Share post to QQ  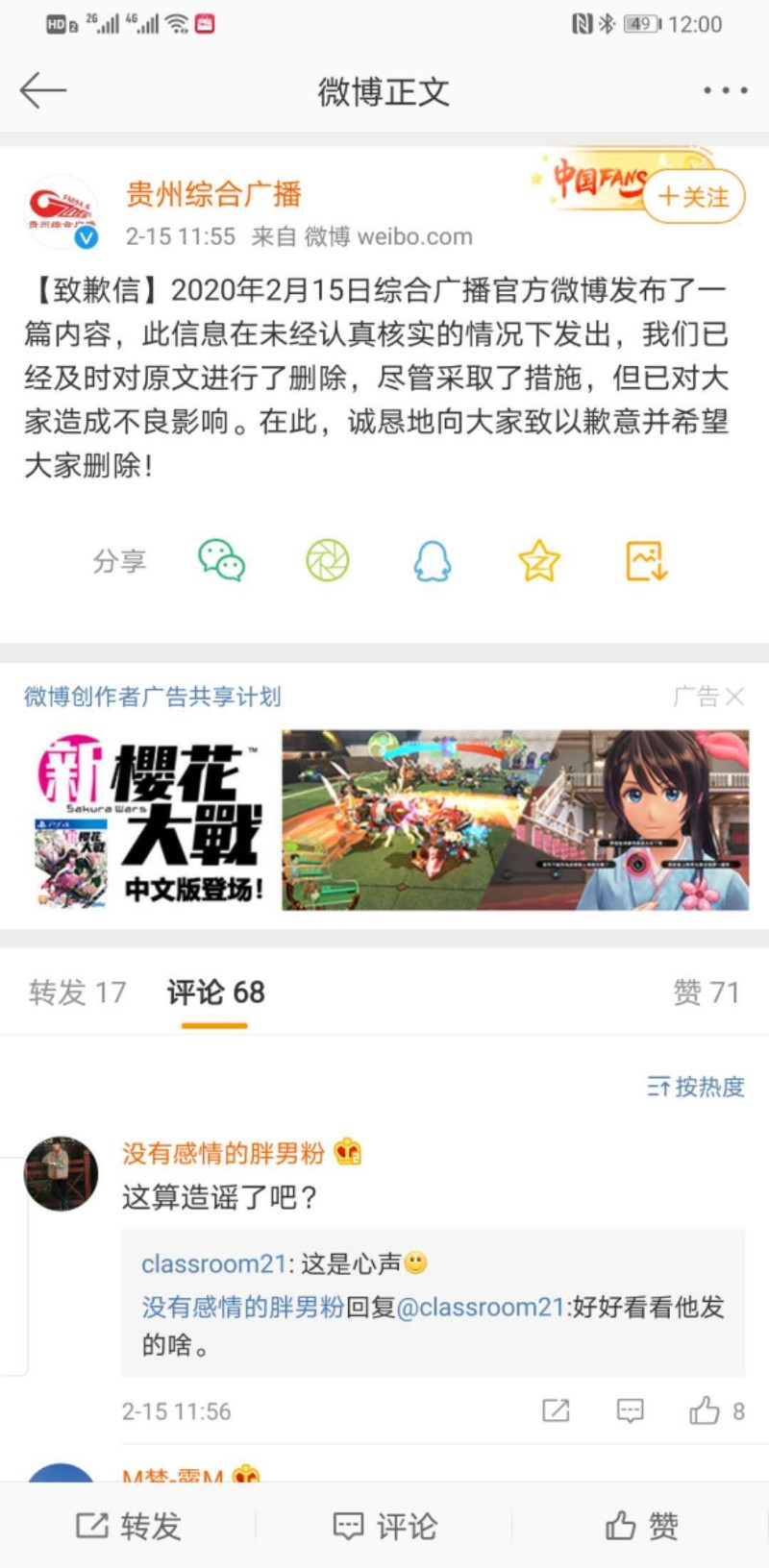point(433,561)
